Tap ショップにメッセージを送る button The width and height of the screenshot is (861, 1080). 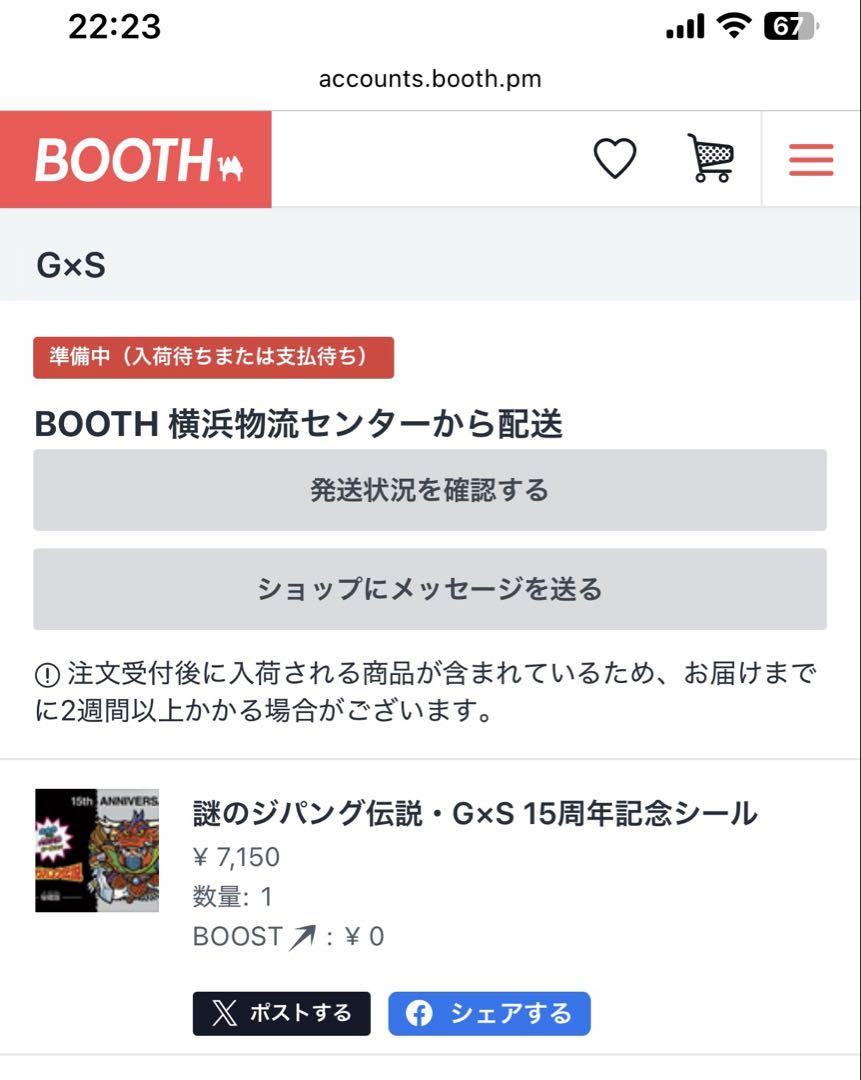click(x=430, y=589)
